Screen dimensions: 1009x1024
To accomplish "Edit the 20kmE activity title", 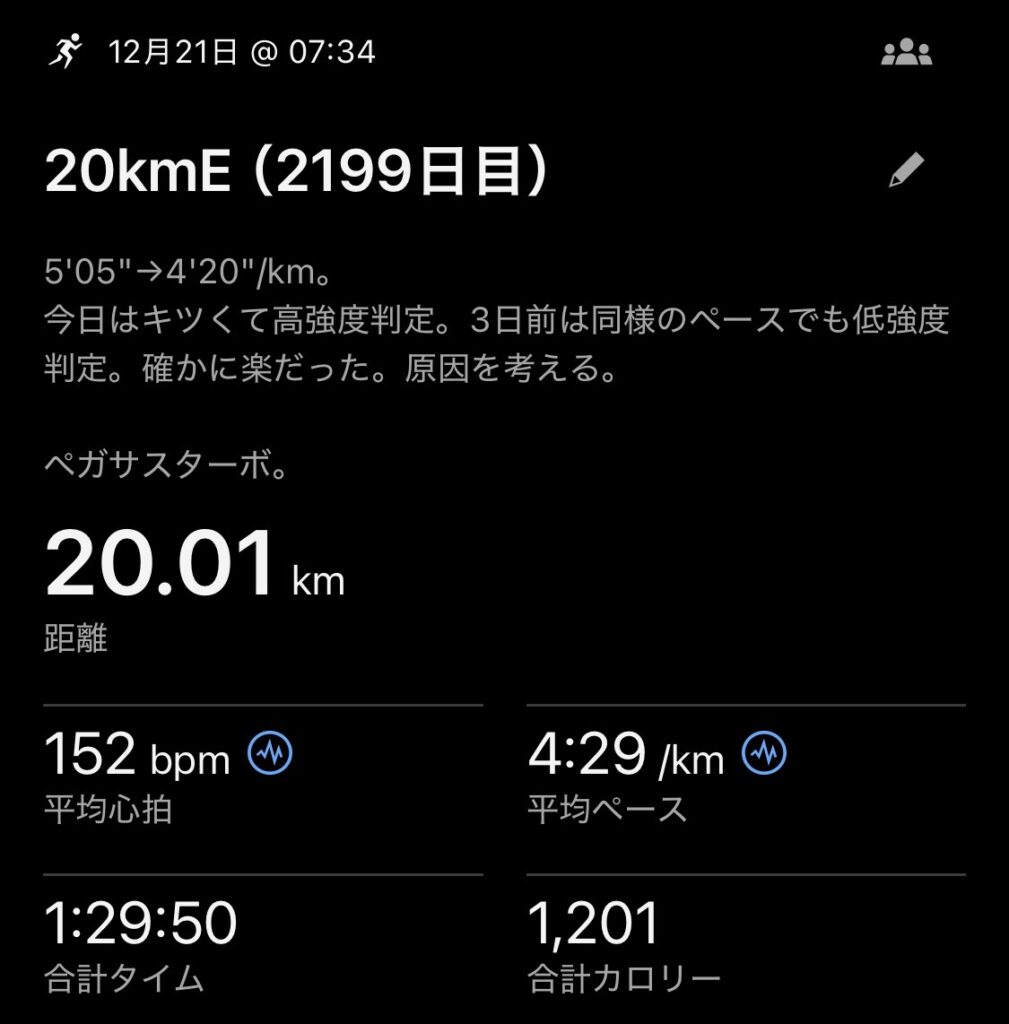I will (x=906, y=172).
